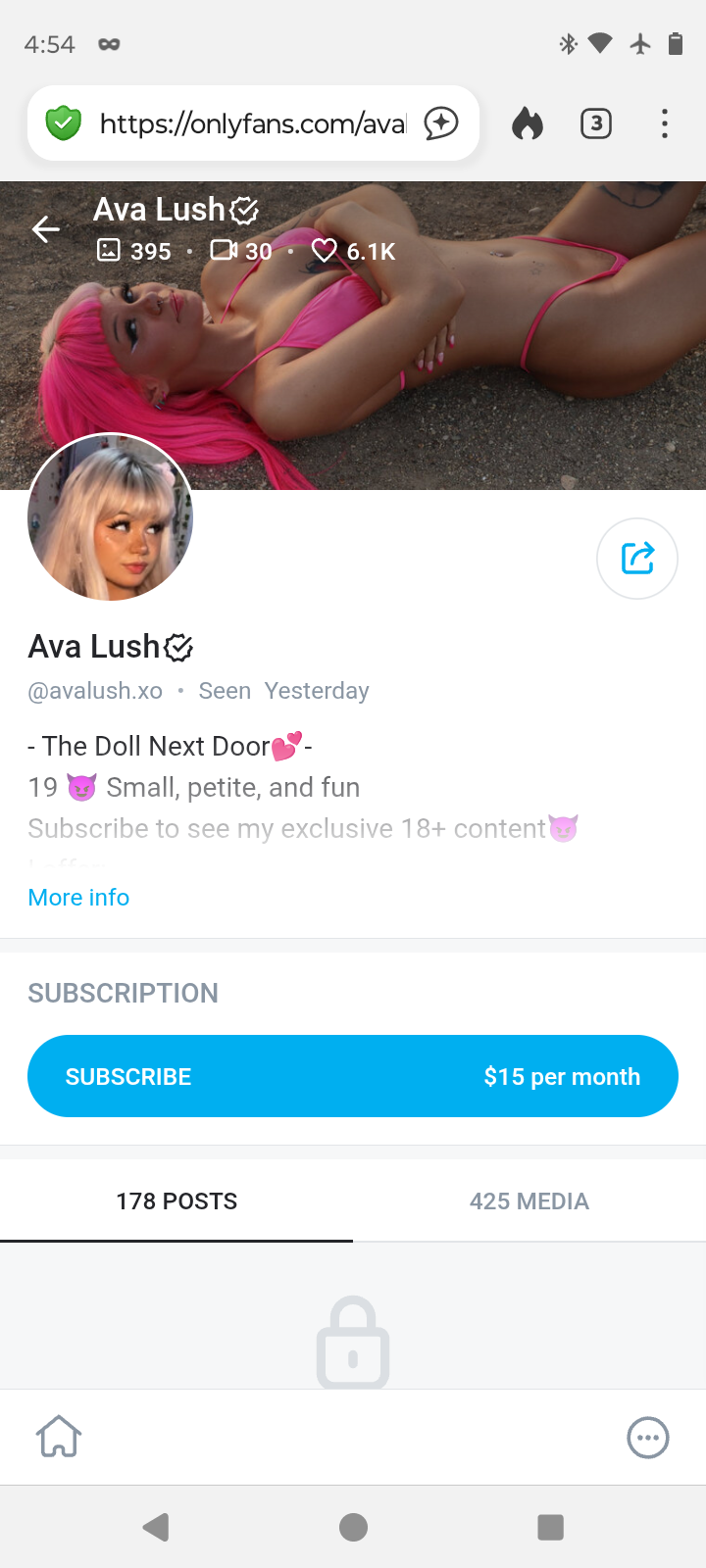Expand the bio with More info
The width and height of the screenshot is (706, 1568).
[x=78, y=898]
